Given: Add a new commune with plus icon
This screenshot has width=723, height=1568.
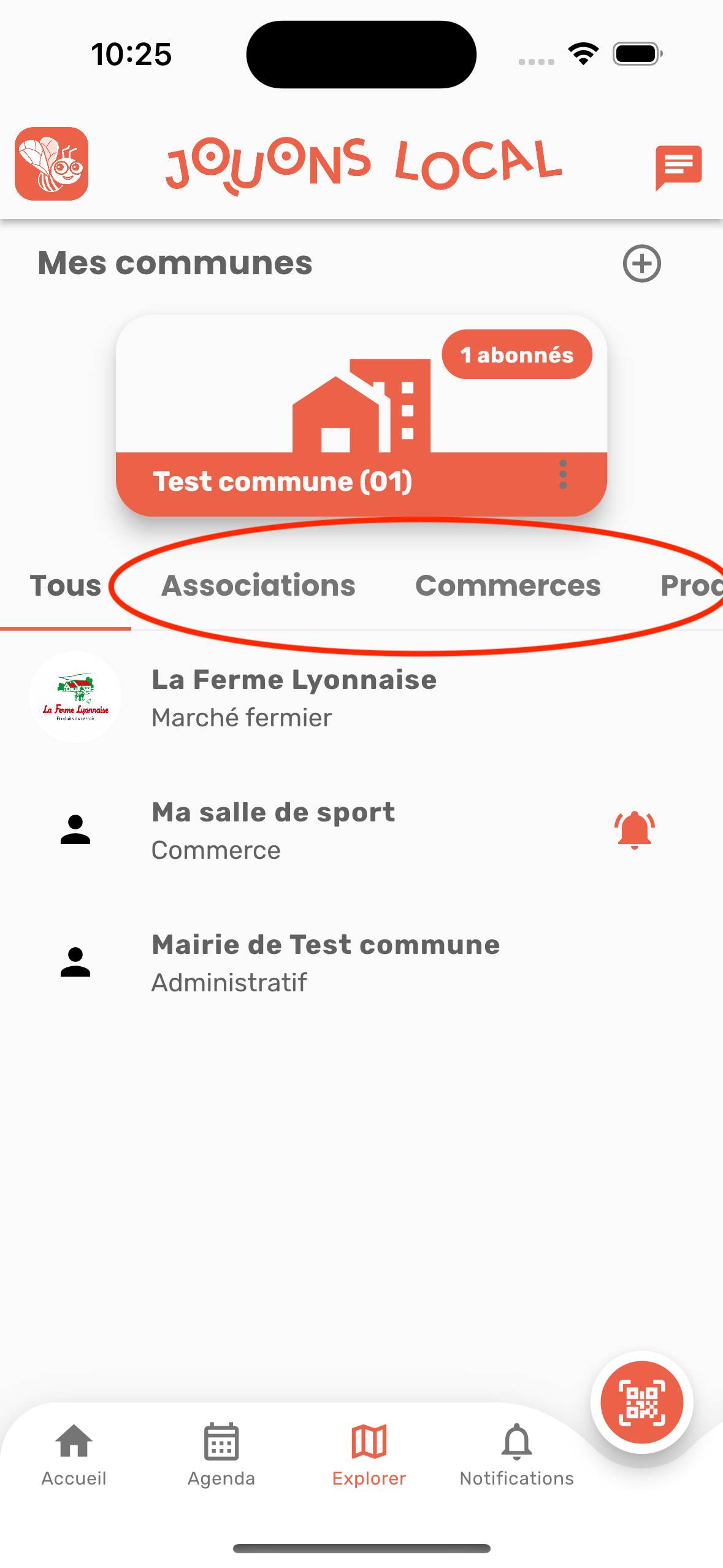Looking at the screenshot, I should [x=641, y=264].
